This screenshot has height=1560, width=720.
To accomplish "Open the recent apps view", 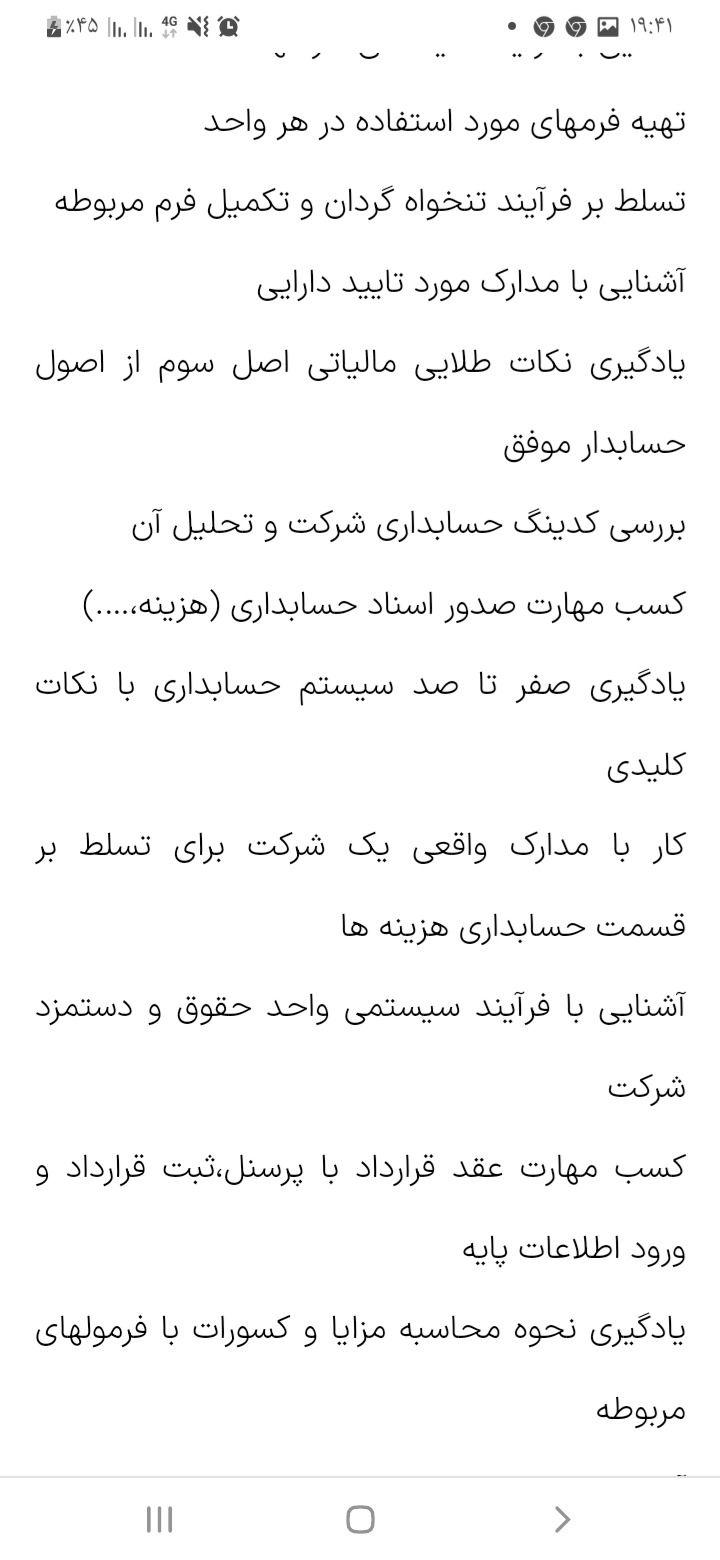I will pos(159,1519).
